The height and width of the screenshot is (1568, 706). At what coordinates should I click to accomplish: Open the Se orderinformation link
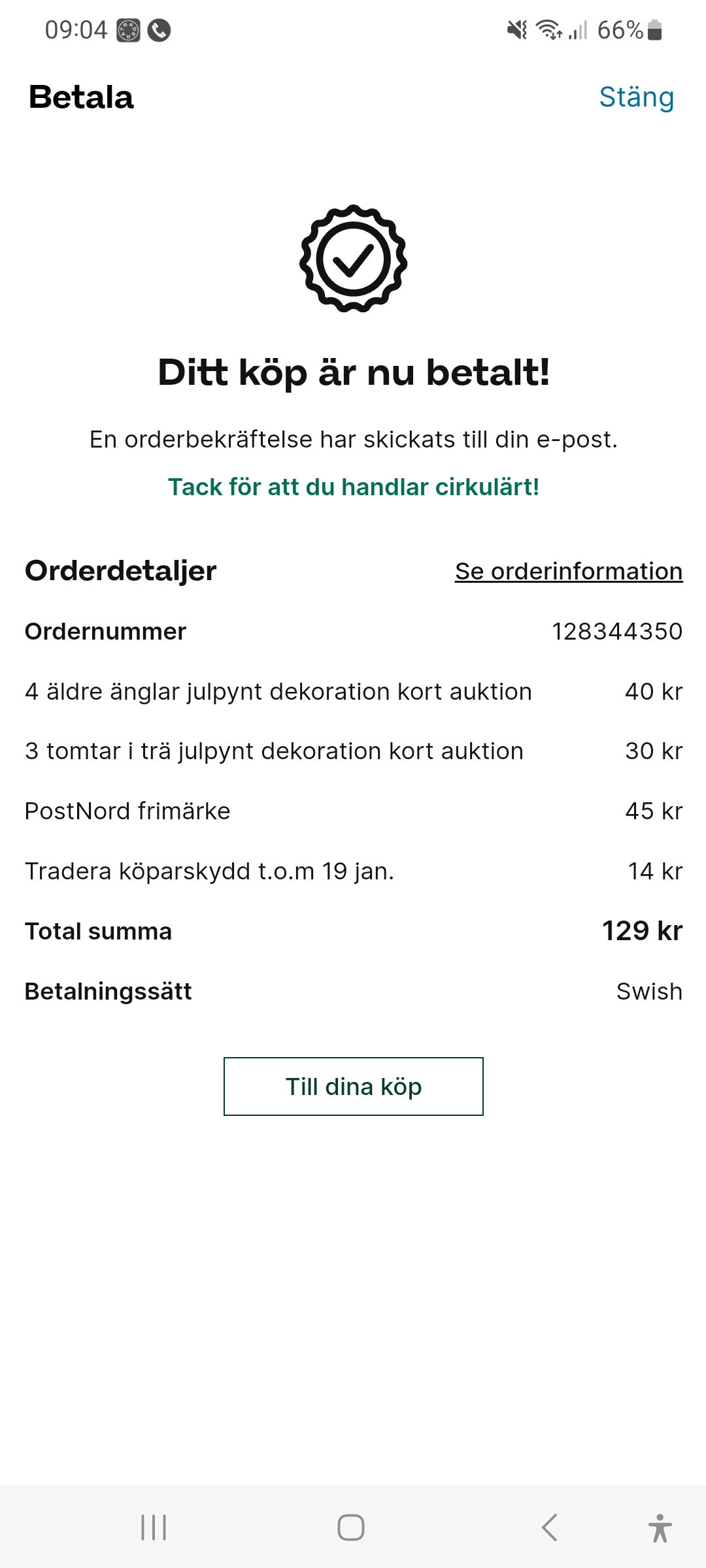pos(569,571)
